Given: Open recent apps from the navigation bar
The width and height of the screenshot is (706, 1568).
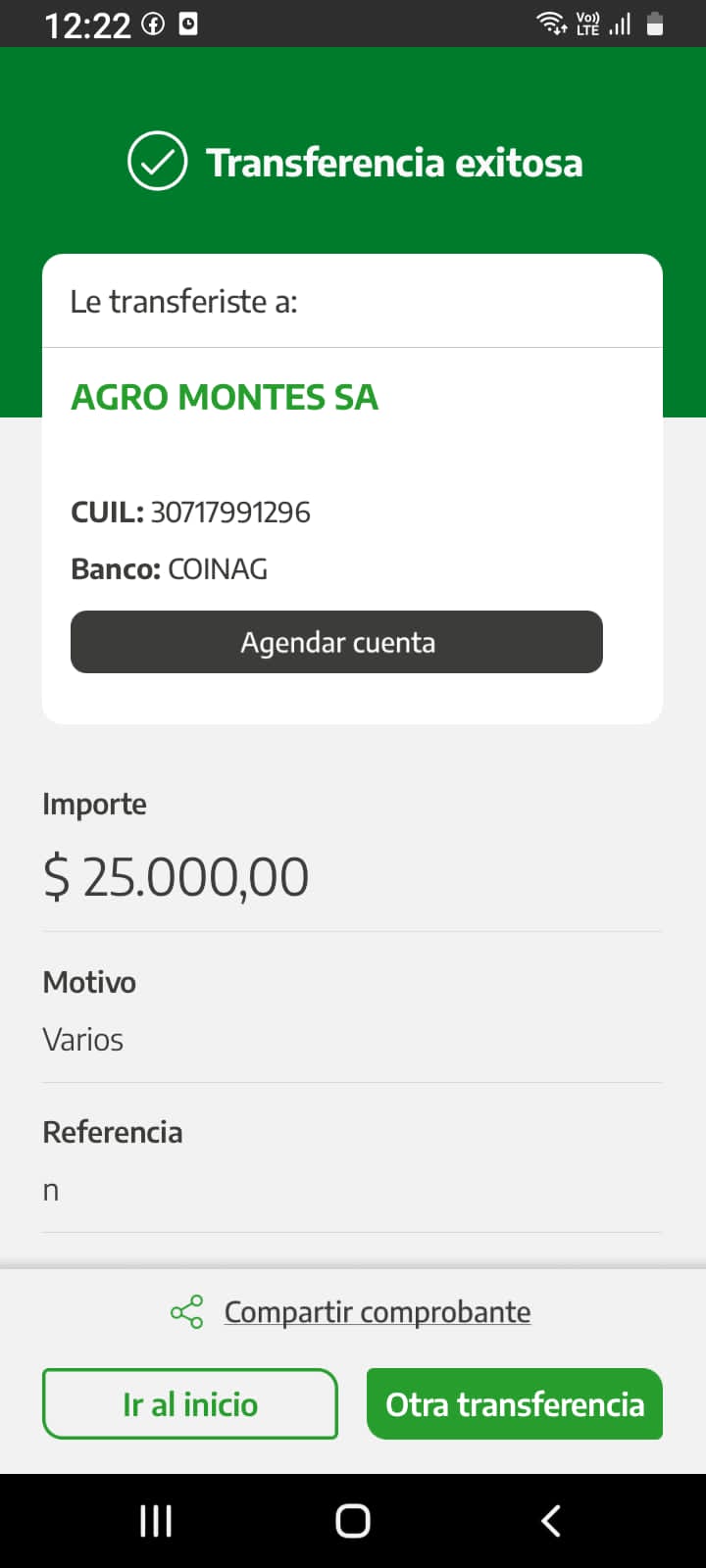Looking at the screenshot, I should [x=156, y=1521].
